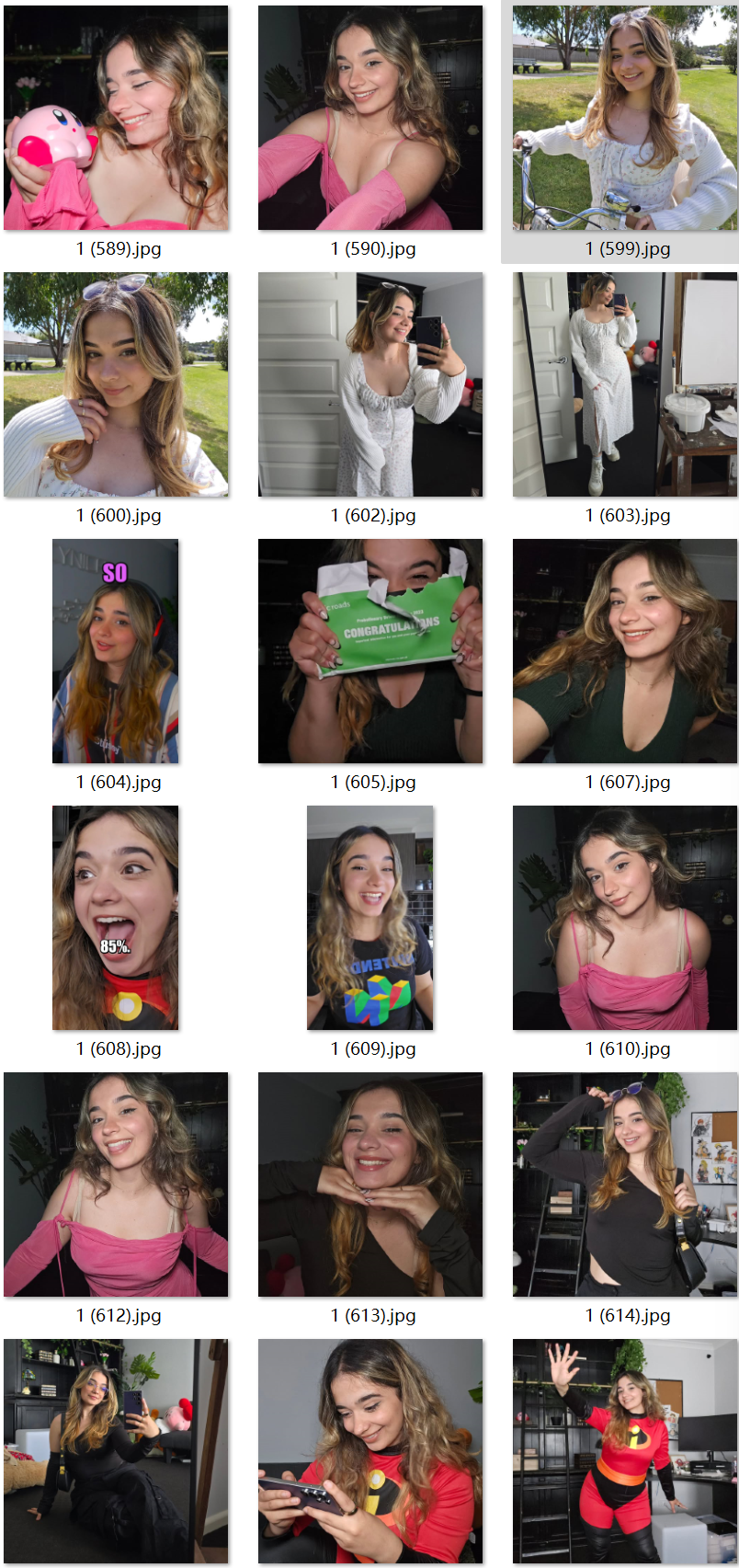Open the picture 1 (607).jpg
Image resolution: width=739 pixels, height=1568 pixels.
(625, 651)
